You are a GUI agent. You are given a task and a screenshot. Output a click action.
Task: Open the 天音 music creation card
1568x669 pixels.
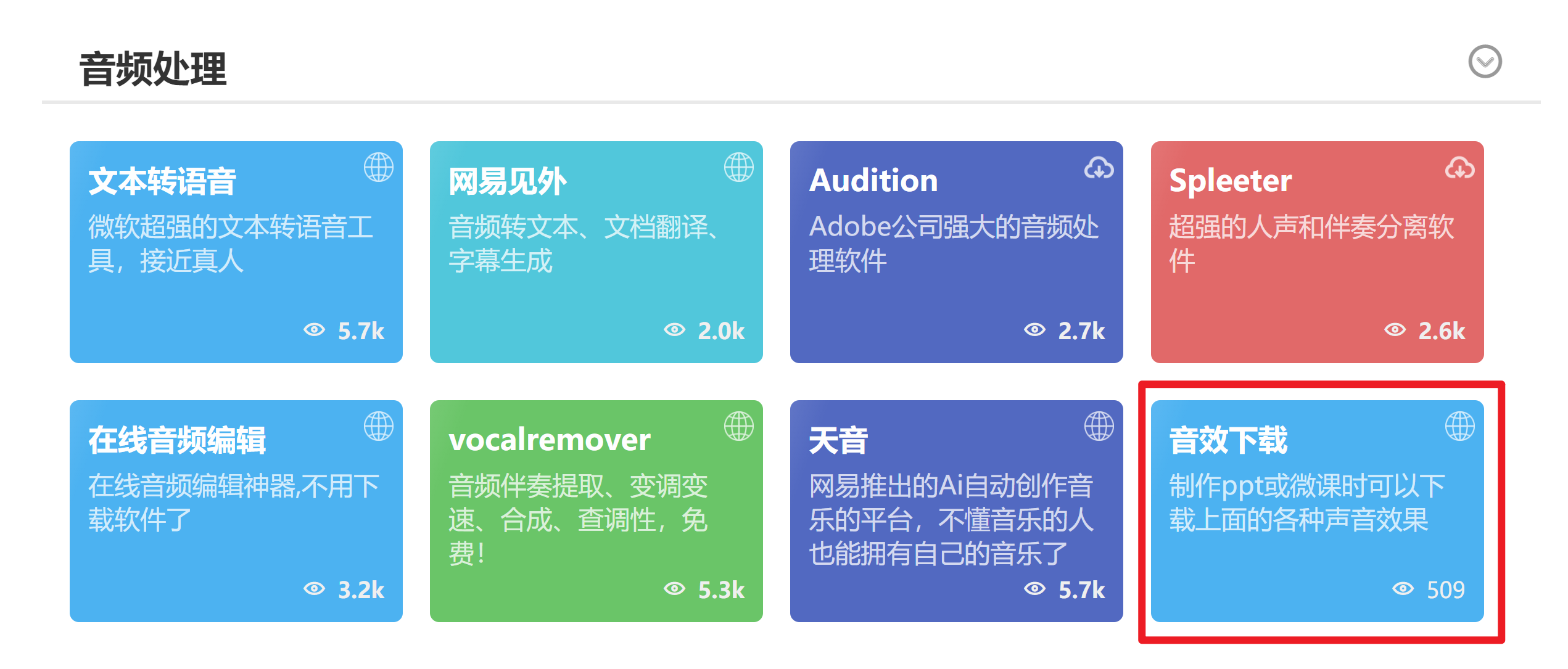point(956,511)
